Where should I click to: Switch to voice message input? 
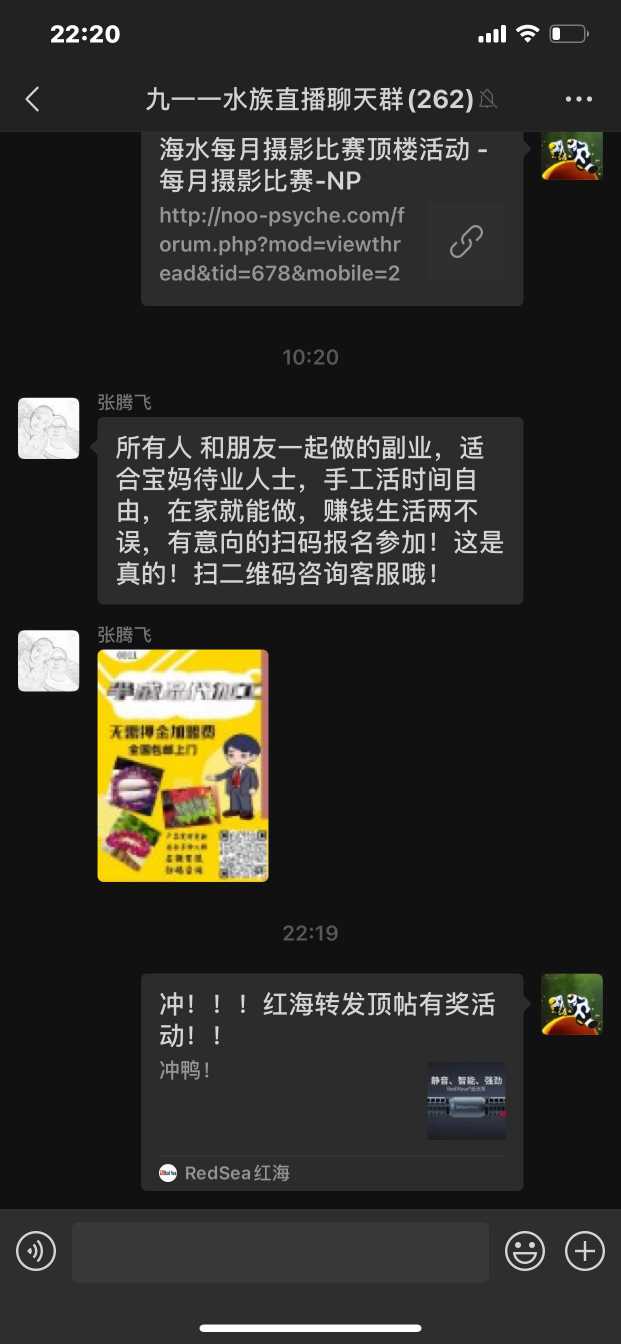[36, 1251]
